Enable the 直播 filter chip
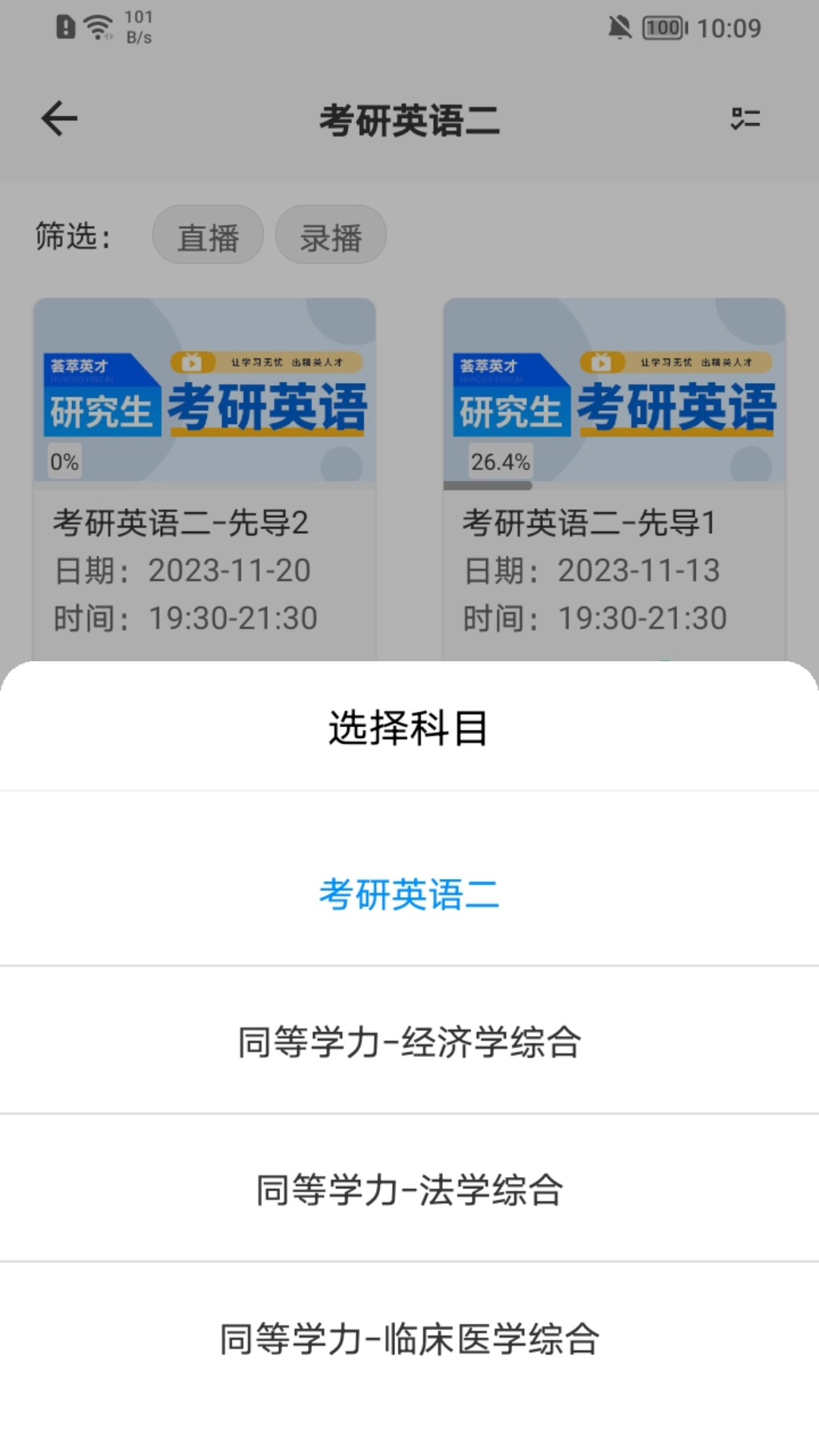Viewport: 819px width, 1456px height. click(208, 235)
